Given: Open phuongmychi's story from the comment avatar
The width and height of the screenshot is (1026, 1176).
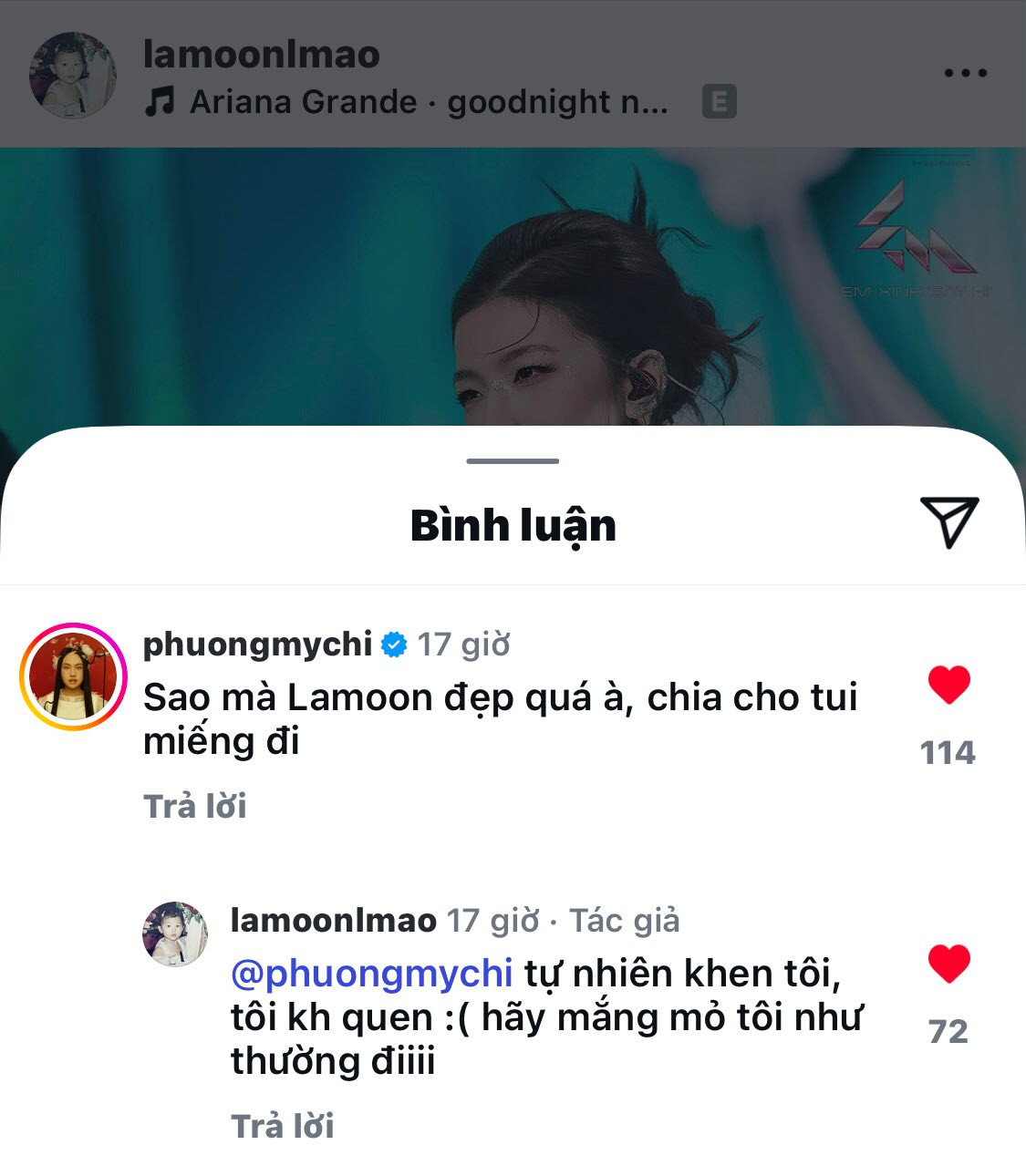Looking at the screenshot, I should pos(73,676).
